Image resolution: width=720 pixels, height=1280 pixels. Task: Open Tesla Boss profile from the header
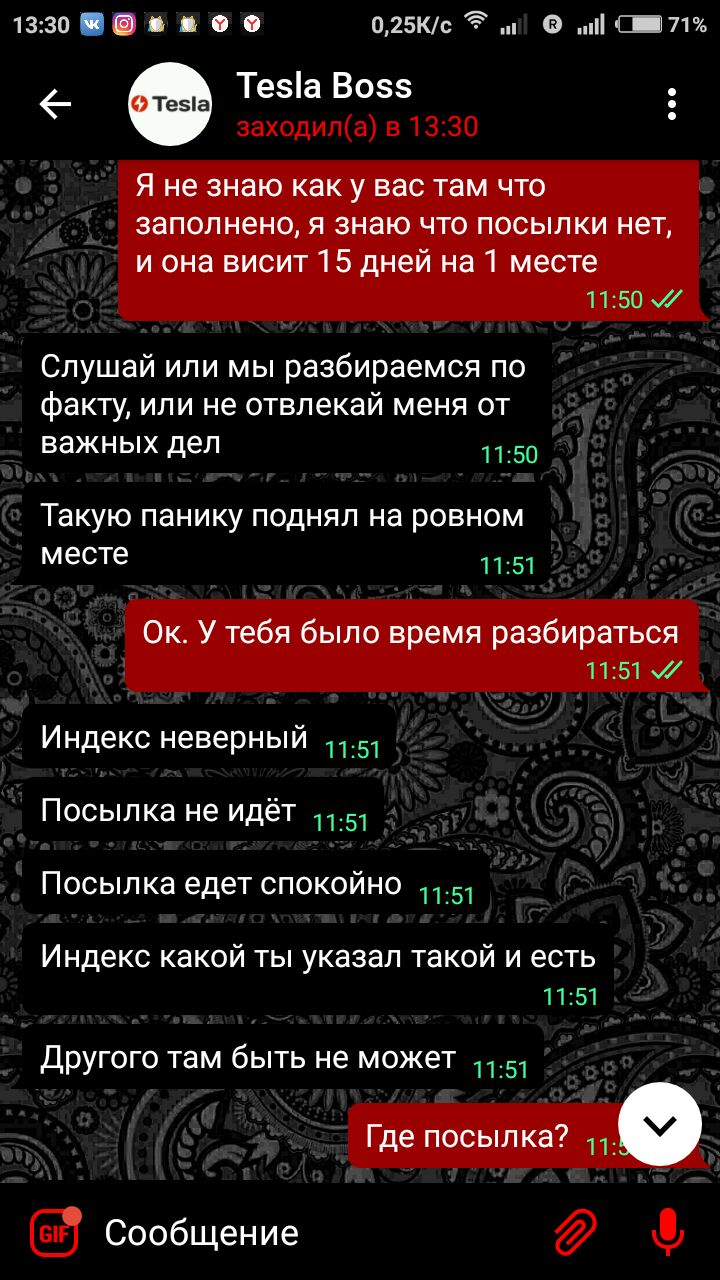(x=324, y=104)
